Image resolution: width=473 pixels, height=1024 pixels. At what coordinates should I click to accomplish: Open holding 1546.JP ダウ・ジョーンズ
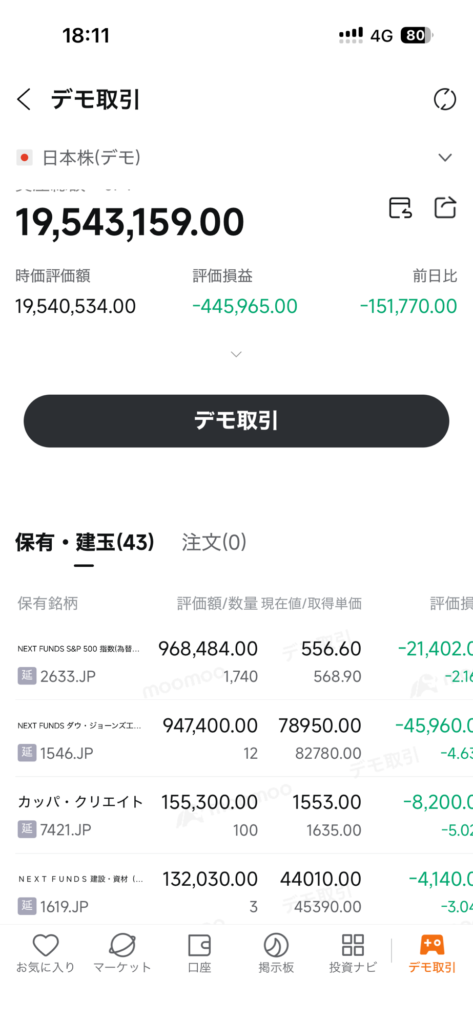click(x=236, y=738)
